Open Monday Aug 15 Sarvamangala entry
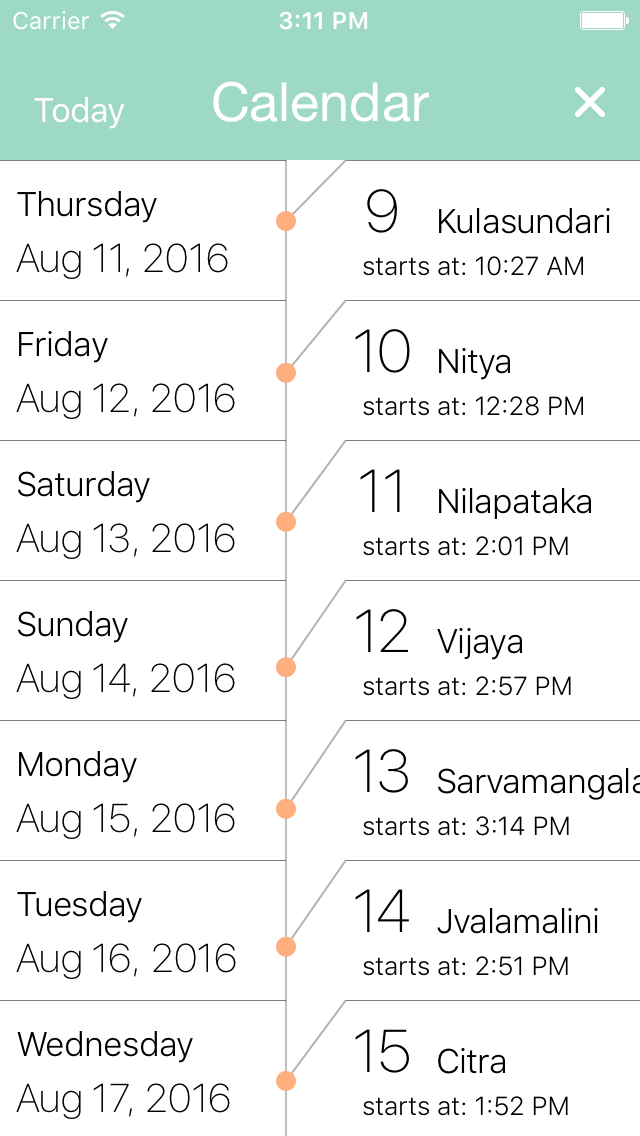The width and height of the screenshot is (640, 1136). [320, 790]
